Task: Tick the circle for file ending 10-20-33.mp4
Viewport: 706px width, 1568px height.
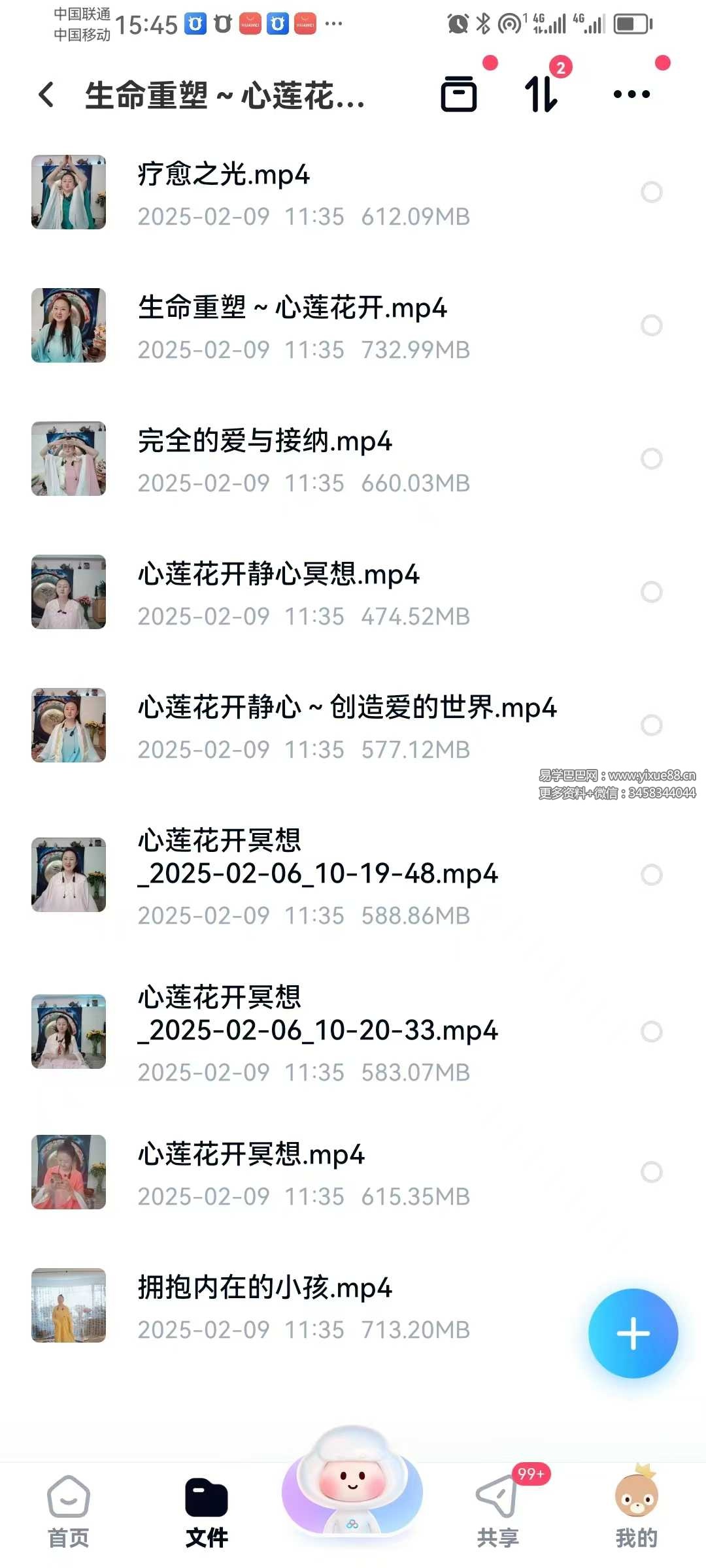Action: (x=651, y=1032)
